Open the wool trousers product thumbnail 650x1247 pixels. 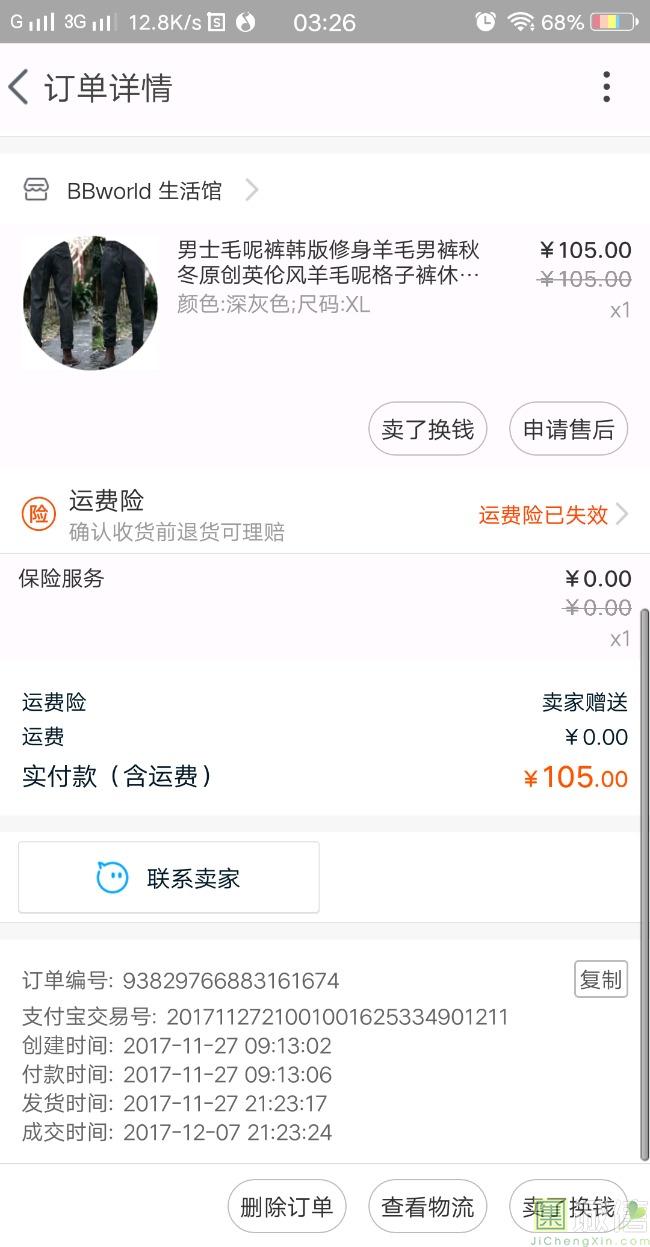pos(90,303)
